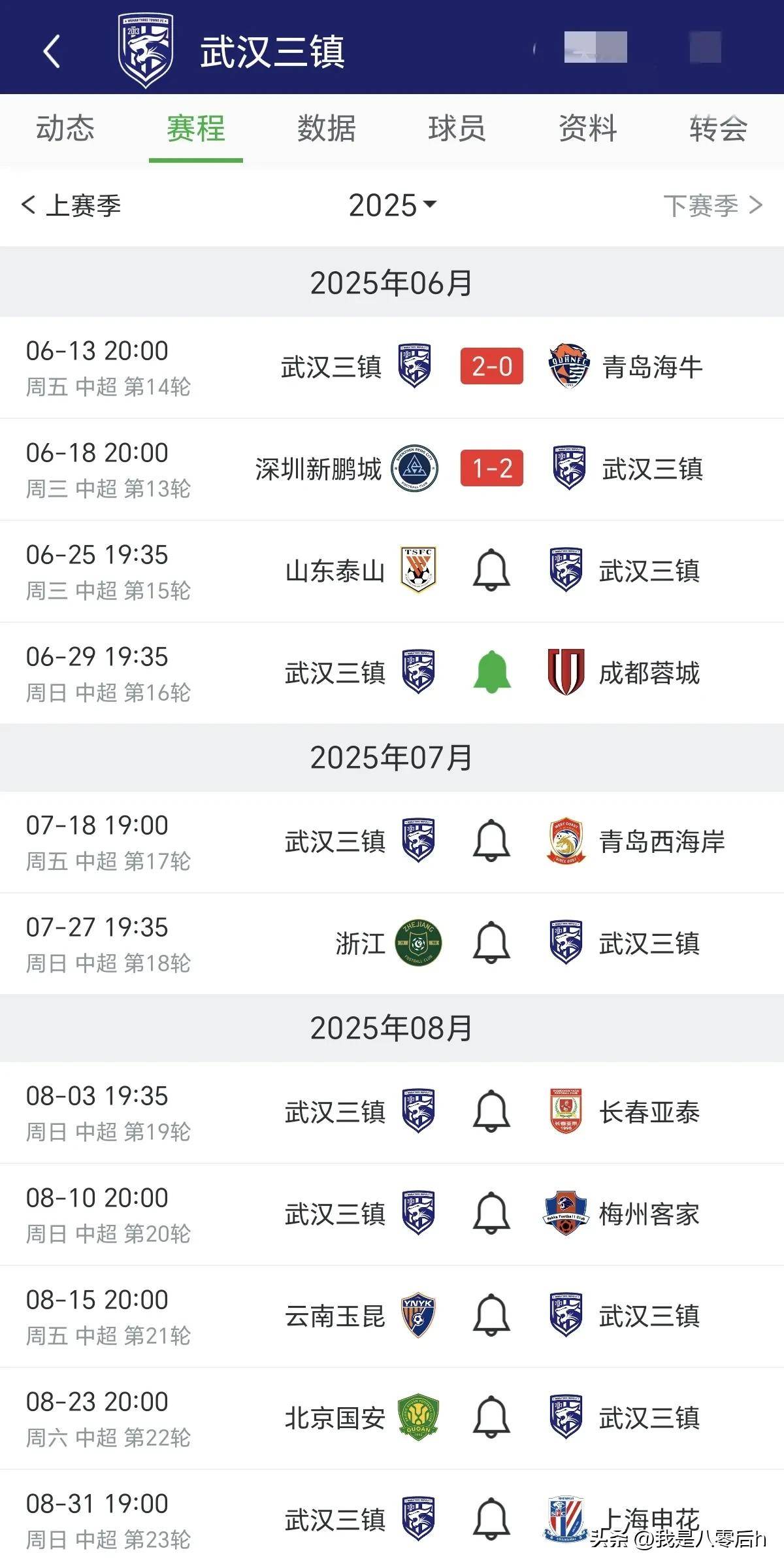Open the 武汉三镇 vs 梅州客家 match row
The width and height of the screenshot is (784, 1566).
coord(392,1214)
